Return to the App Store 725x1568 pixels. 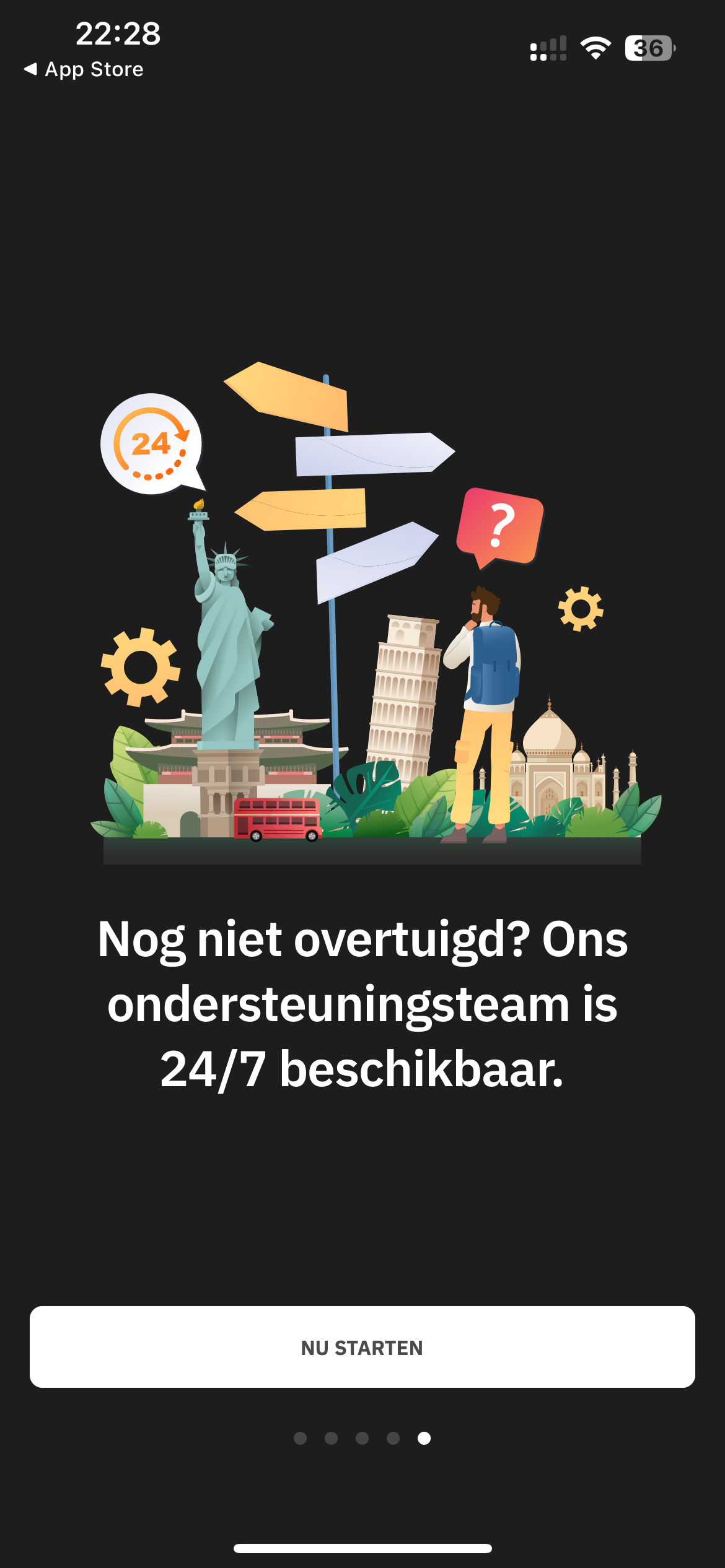[x=84, y=69]
